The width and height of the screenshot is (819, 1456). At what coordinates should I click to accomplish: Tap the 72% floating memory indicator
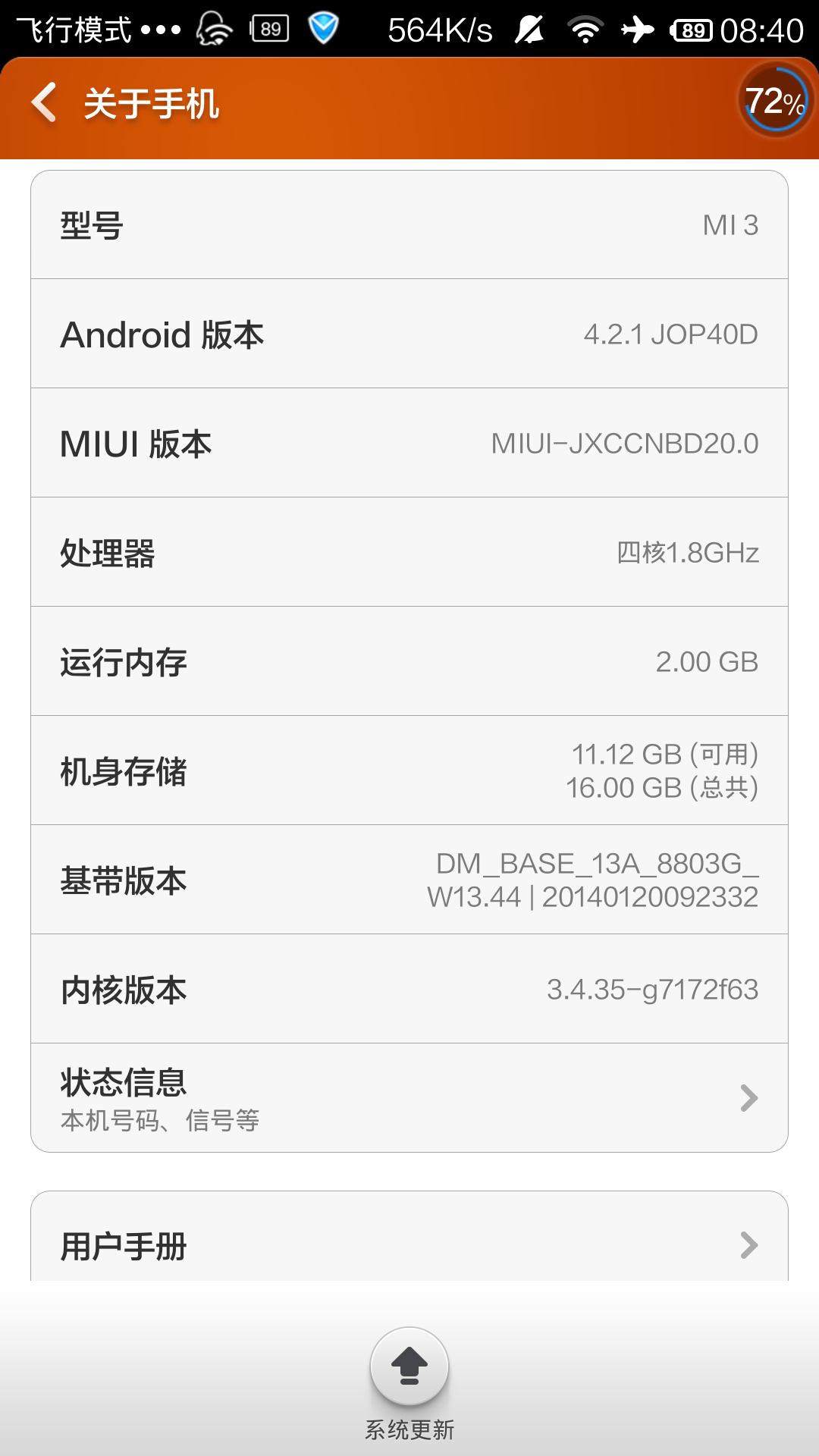click(774, 101)
